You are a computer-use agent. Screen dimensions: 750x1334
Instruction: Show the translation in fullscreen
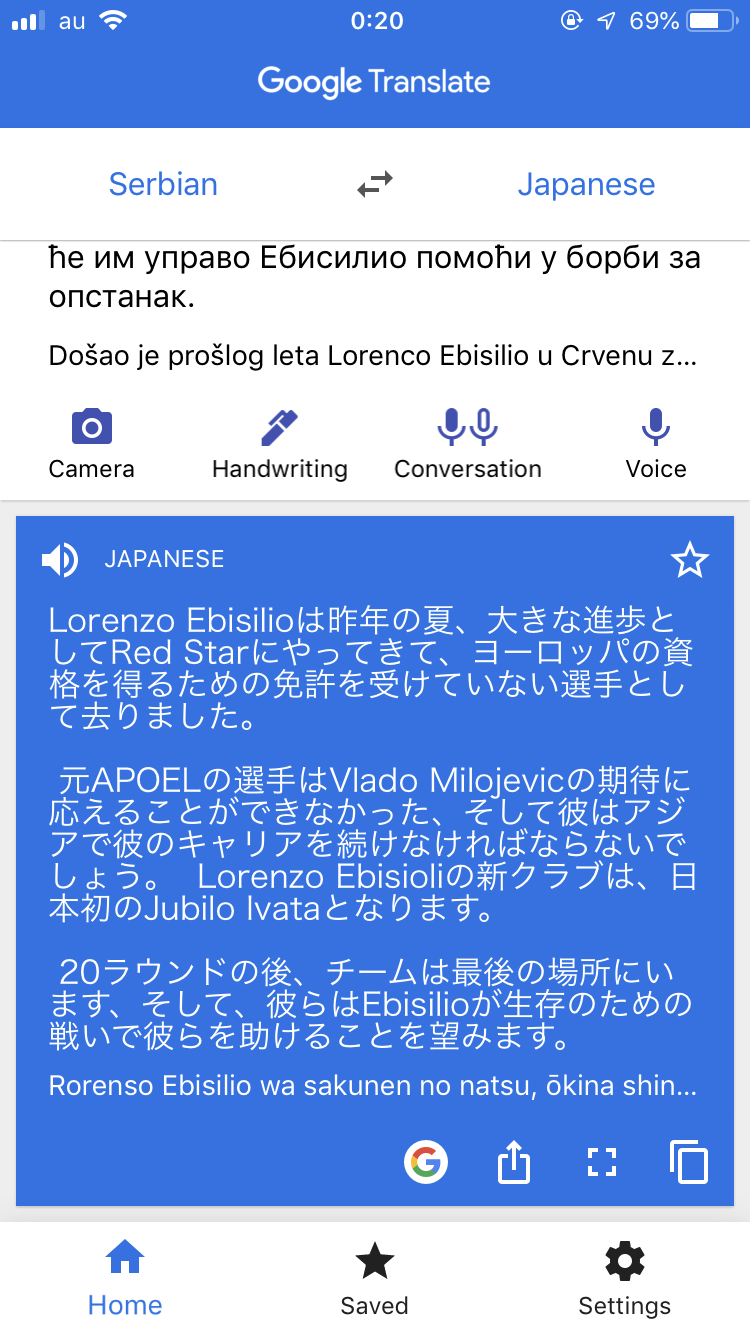601,1162
